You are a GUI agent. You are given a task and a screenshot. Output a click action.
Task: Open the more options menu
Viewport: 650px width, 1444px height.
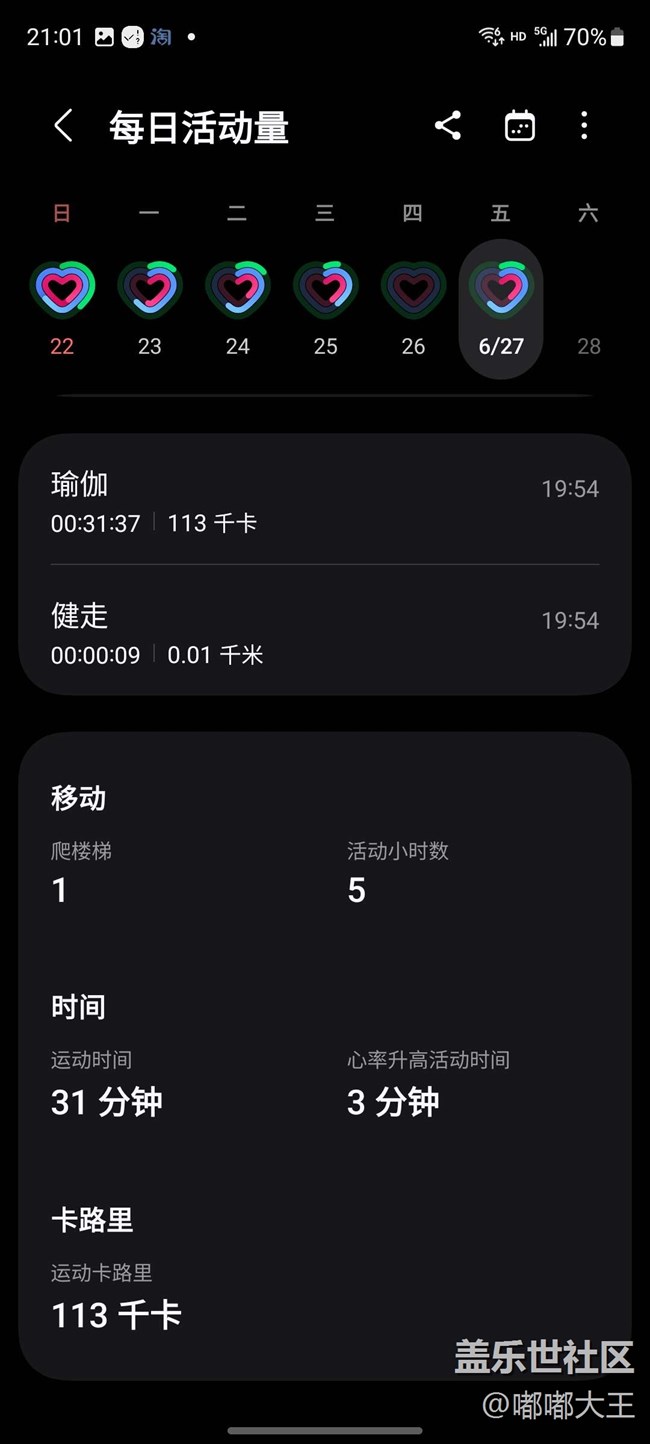(x=584, y=126)
